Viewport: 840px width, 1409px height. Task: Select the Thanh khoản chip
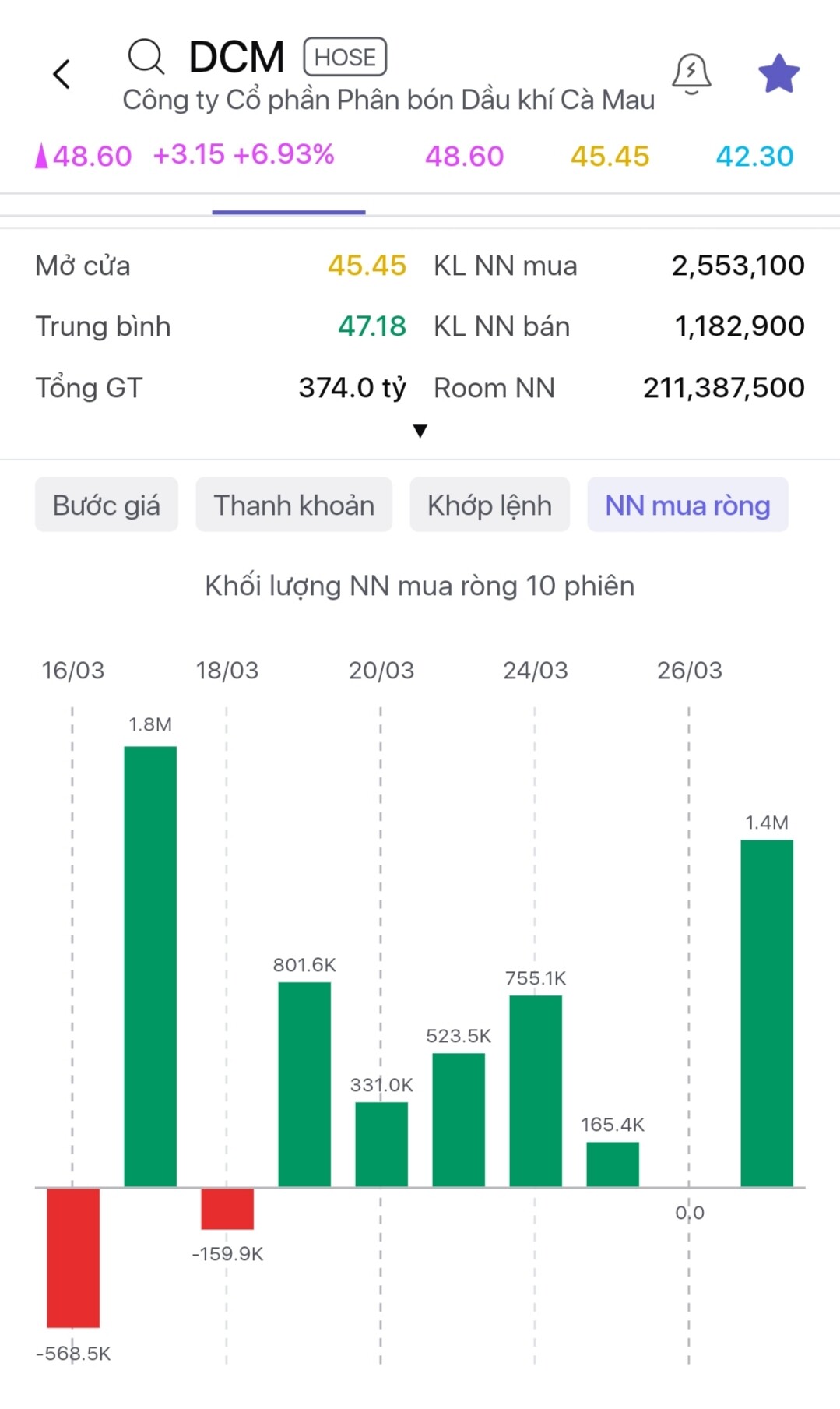pyautogui.click(x=293, y=505)
